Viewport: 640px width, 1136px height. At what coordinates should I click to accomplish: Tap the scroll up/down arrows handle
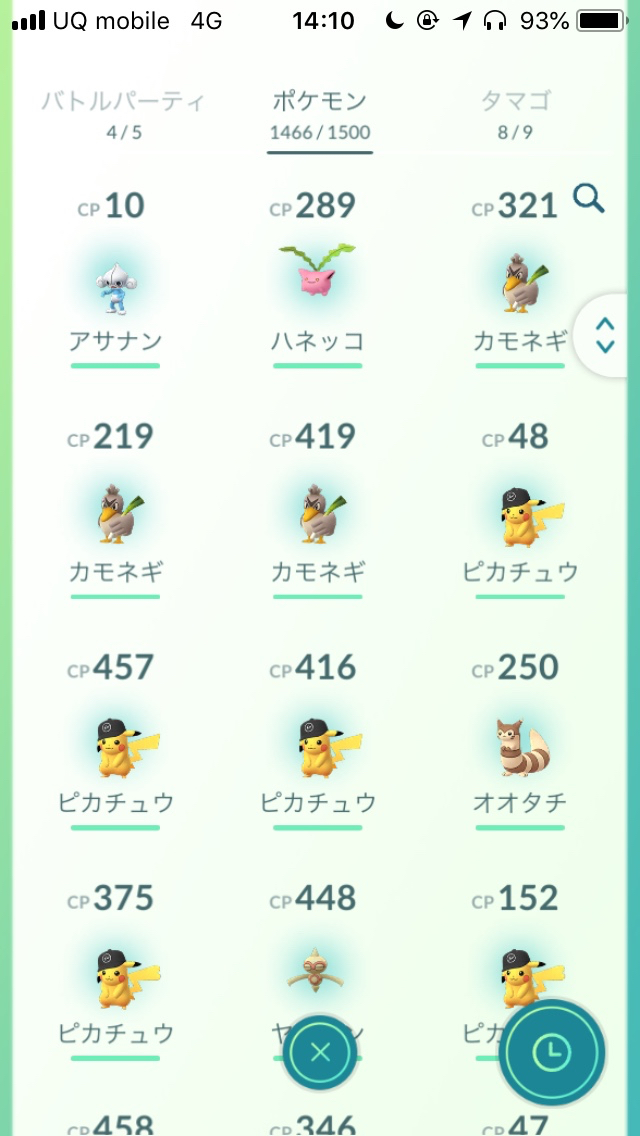click(605, 335)
